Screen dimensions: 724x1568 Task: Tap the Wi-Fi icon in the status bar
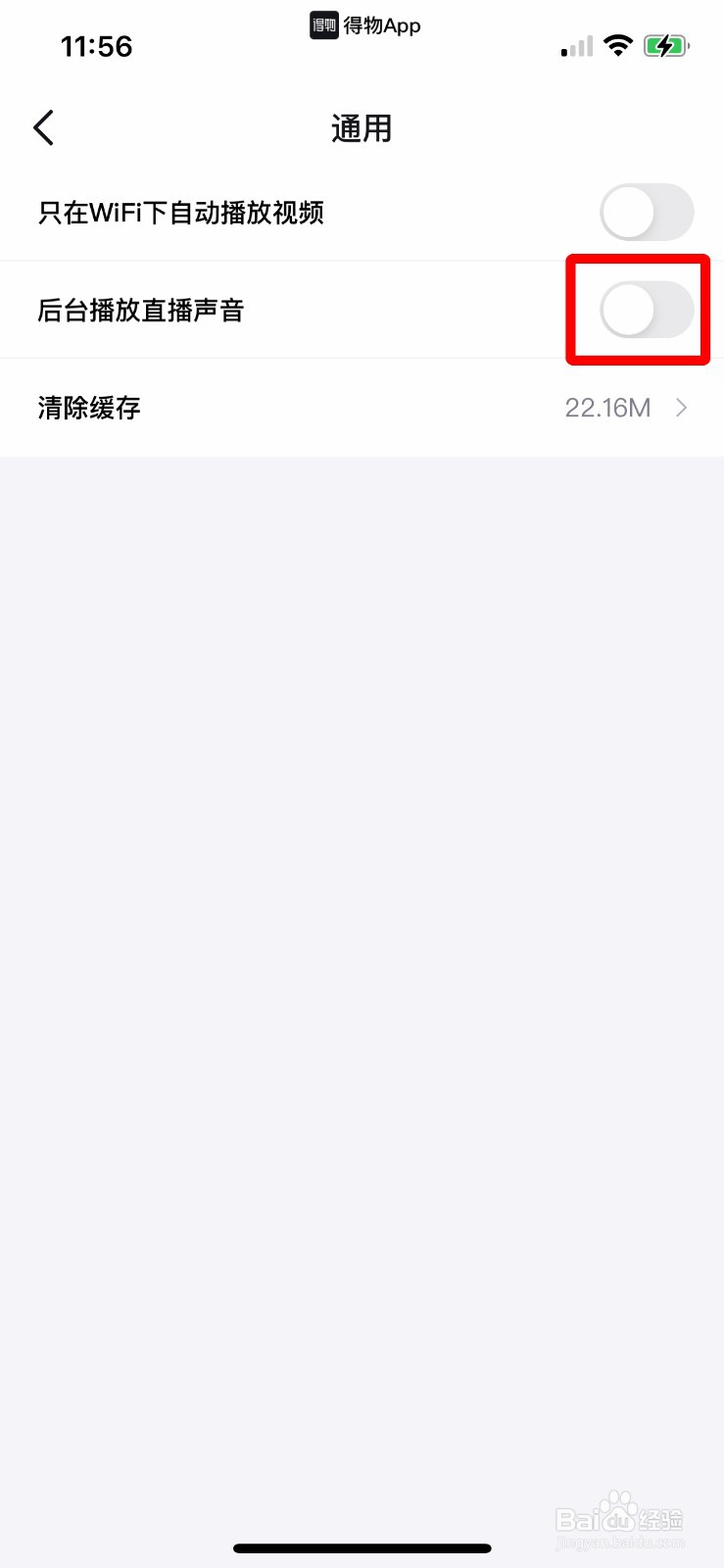(x=618, y=45)
